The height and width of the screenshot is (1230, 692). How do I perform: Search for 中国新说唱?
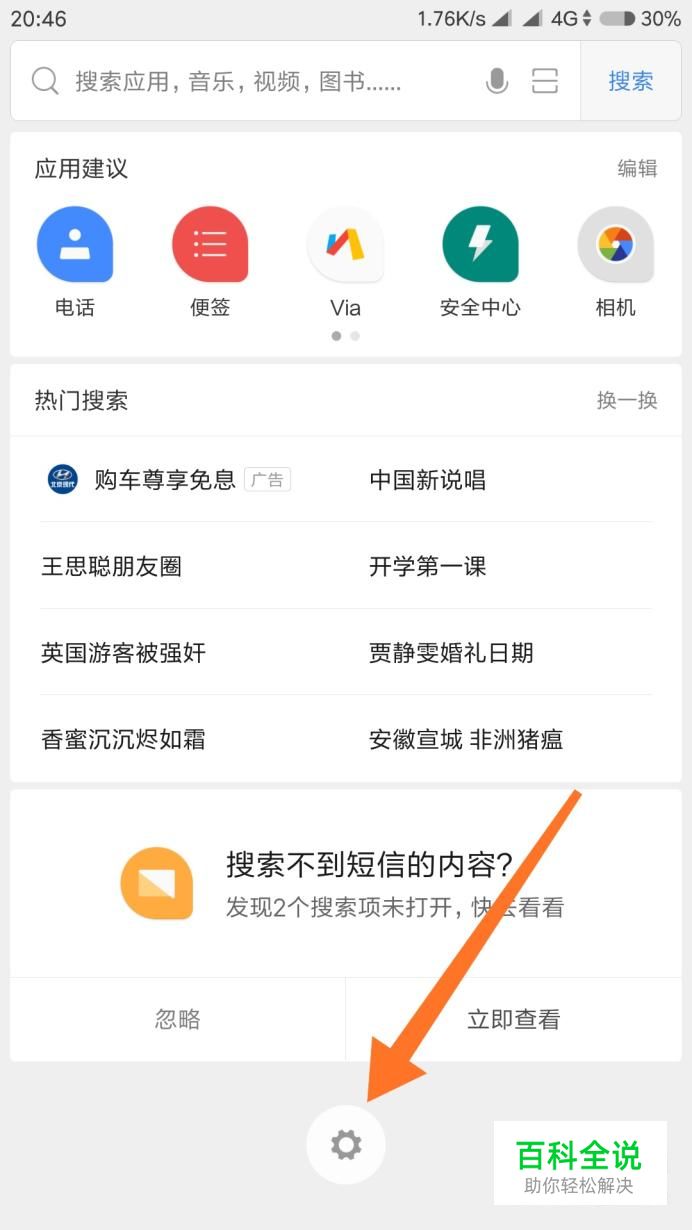tap(428, 480)
